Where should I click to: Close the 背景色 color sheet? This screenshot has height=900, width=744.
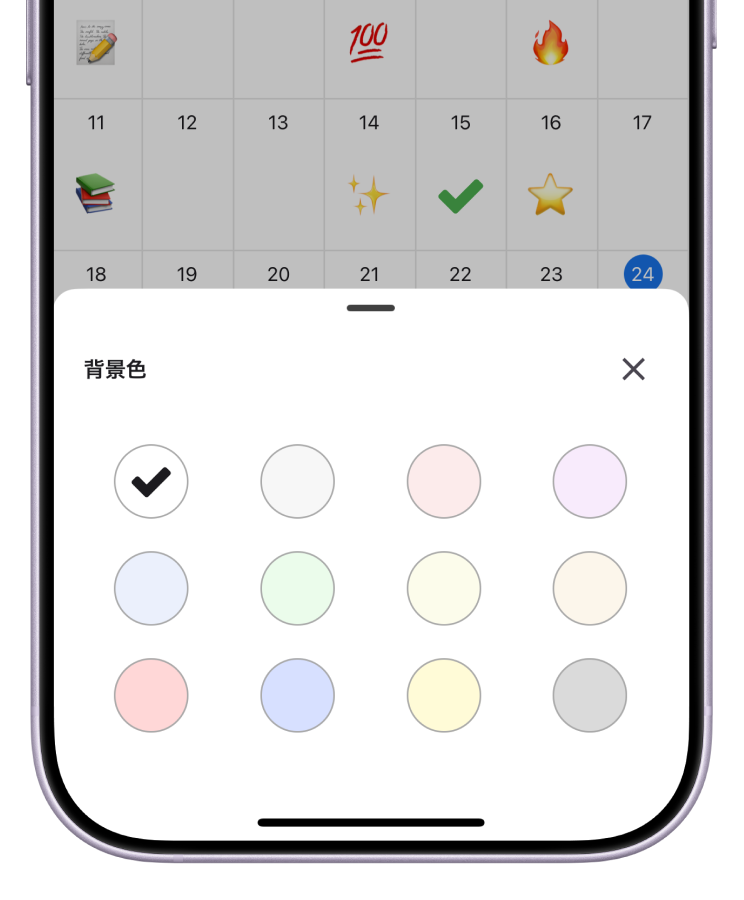click(x=633, y=369)
